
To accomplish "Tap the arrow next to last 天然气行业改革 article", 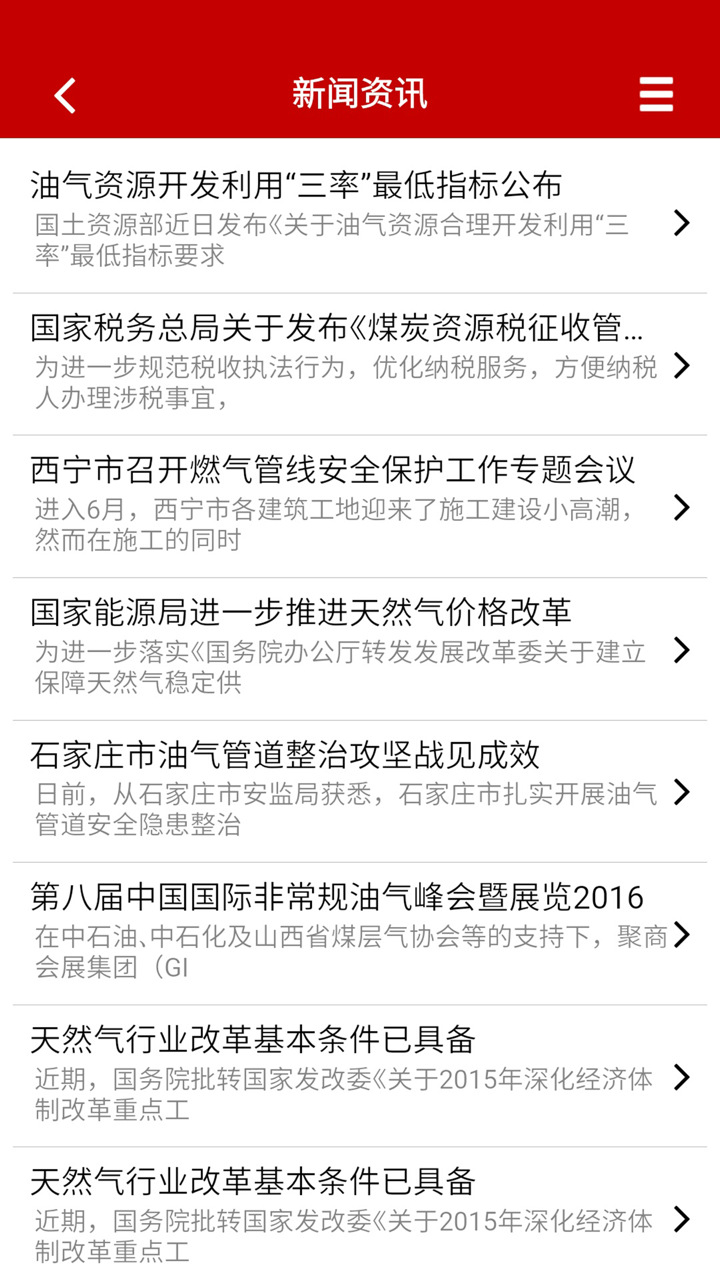I will point(683,1220).
